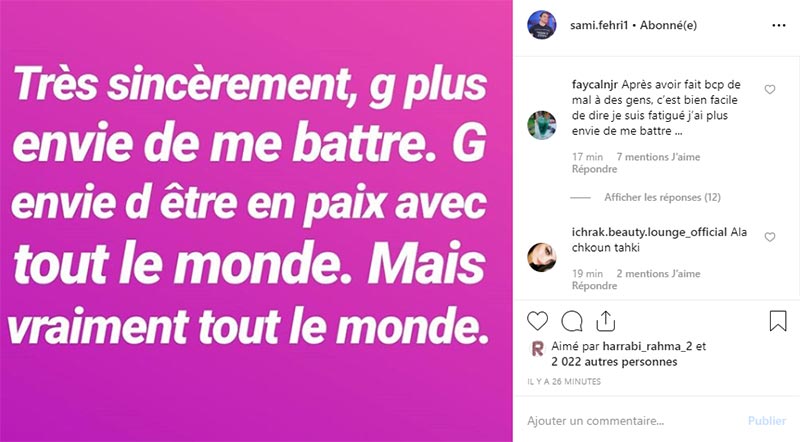800x442 pixels.
Task: Tap the comment bubble icon
Action: [x=572, y=321]
